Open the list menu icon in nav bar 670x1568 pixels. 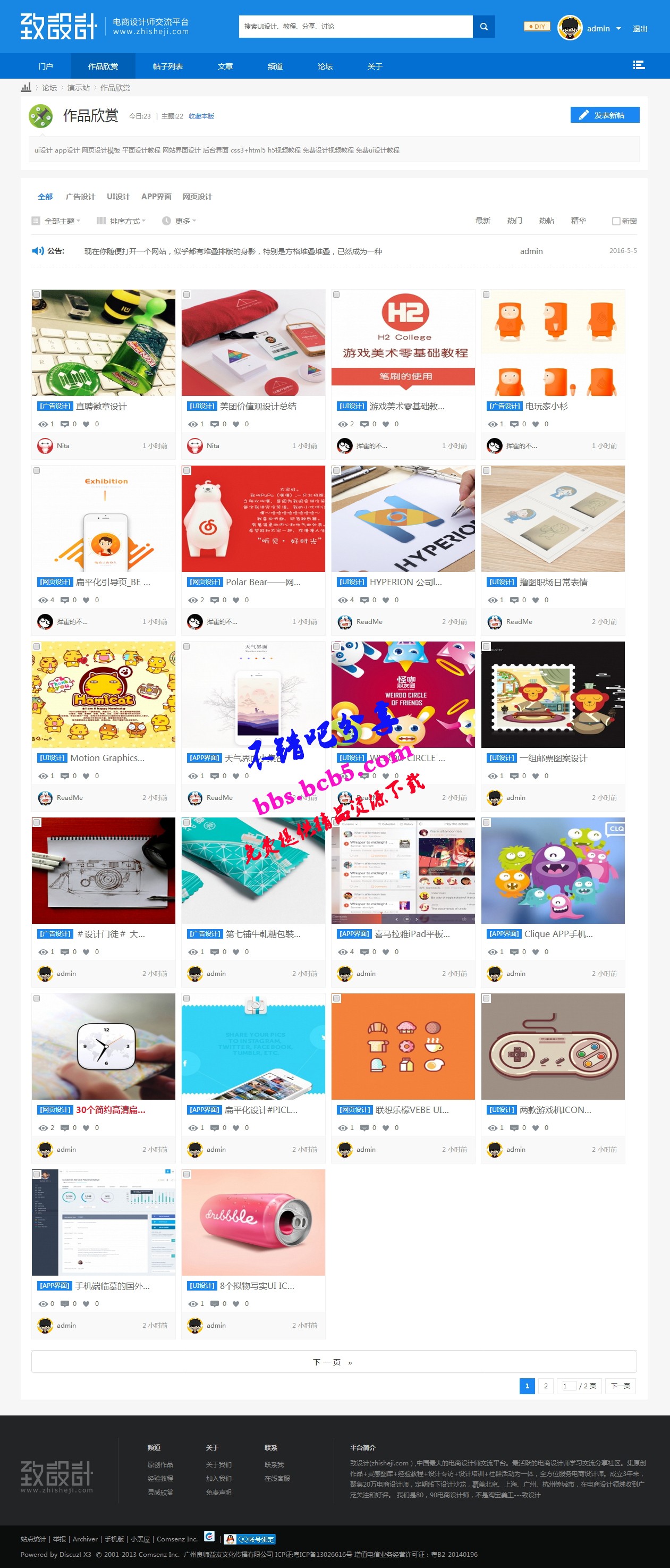coord(638,65)
